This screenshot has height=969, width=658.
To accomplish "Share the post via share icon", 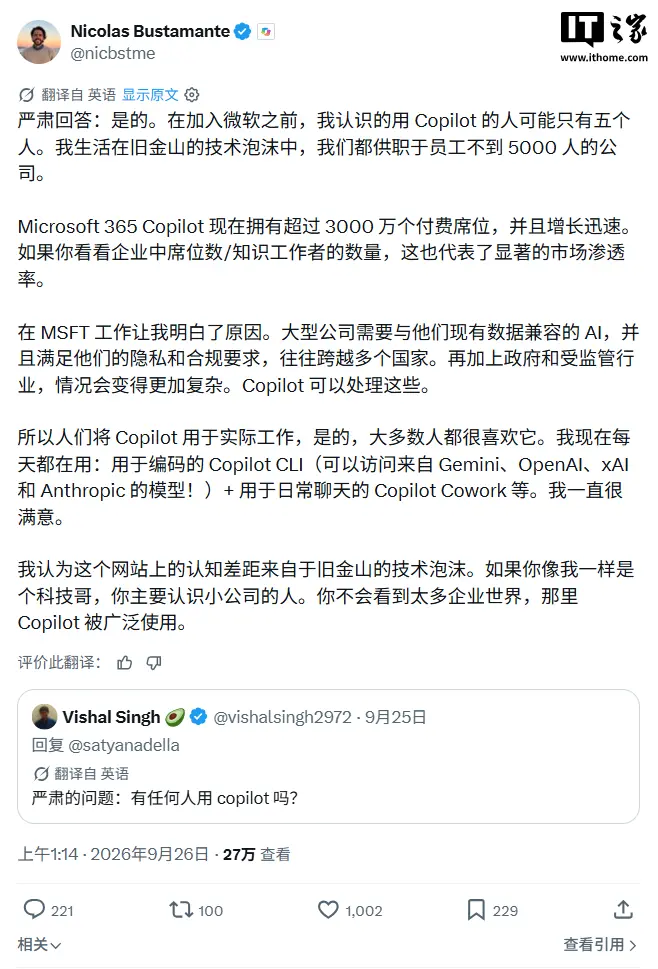I will tap(623, 910).
